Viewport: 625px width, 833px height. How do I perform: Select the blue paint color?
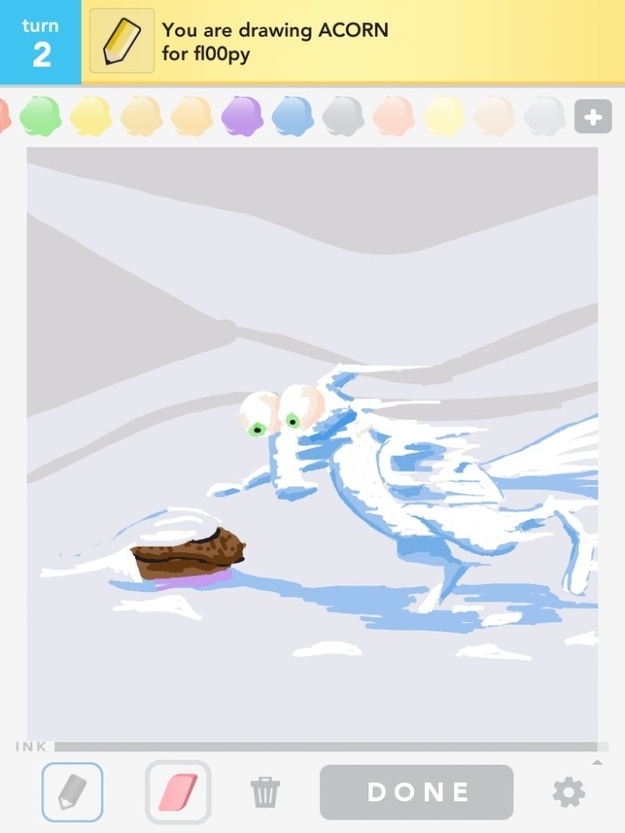292,116
